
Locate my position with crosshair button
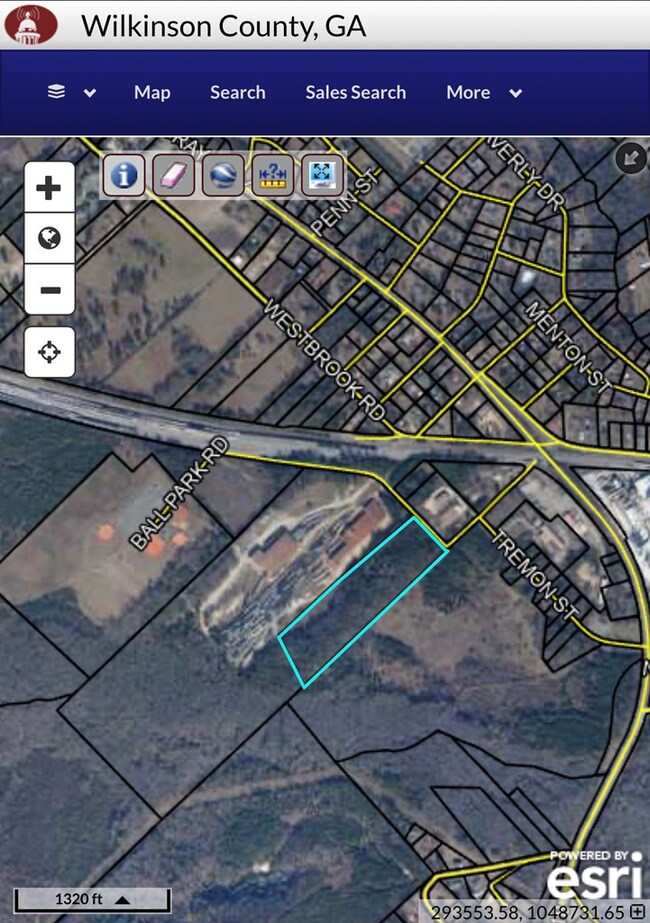pos(49,352)
